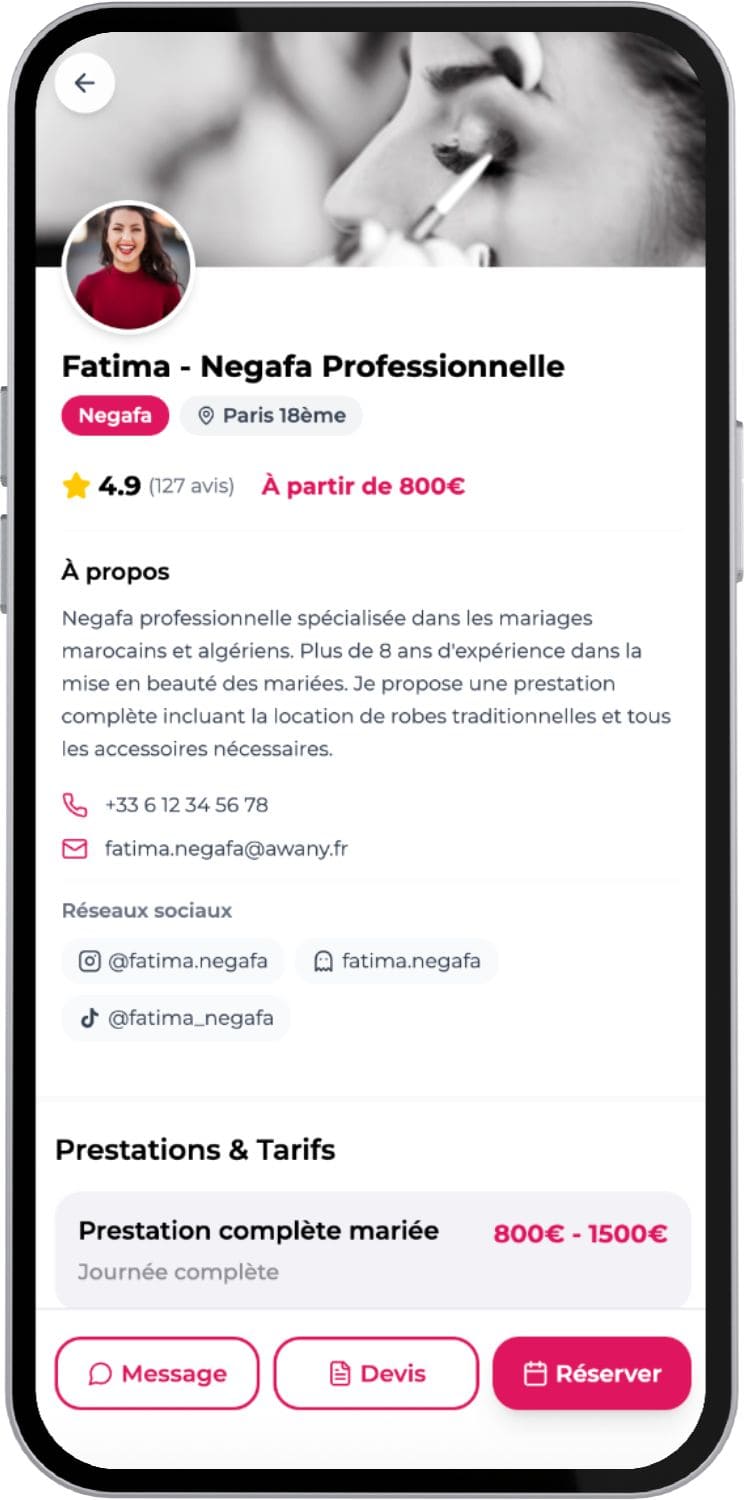745x1500 pixels.
Task: Open the (127 avis) reviews link
Action: point(190,486)
